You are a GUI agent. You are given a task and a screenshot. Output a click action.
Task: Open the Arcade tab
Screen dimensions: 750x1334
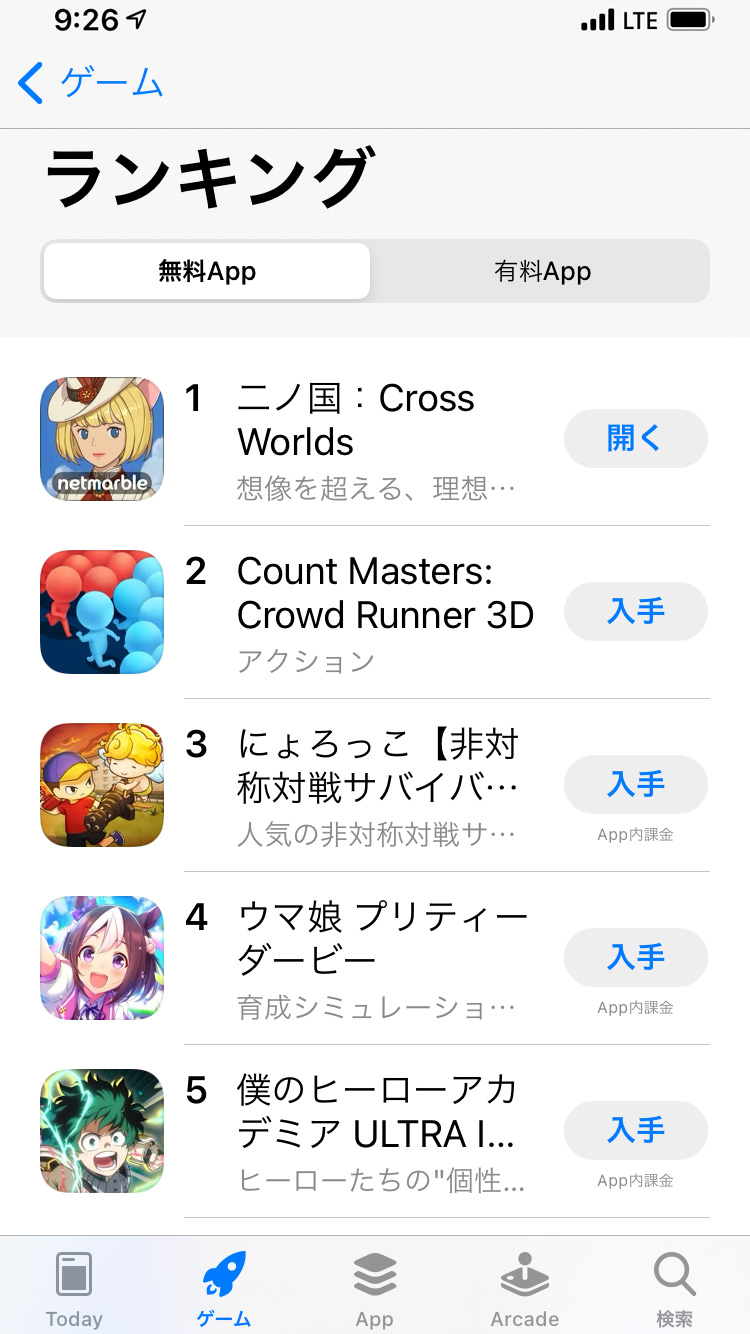click(x=524, y=1288)
